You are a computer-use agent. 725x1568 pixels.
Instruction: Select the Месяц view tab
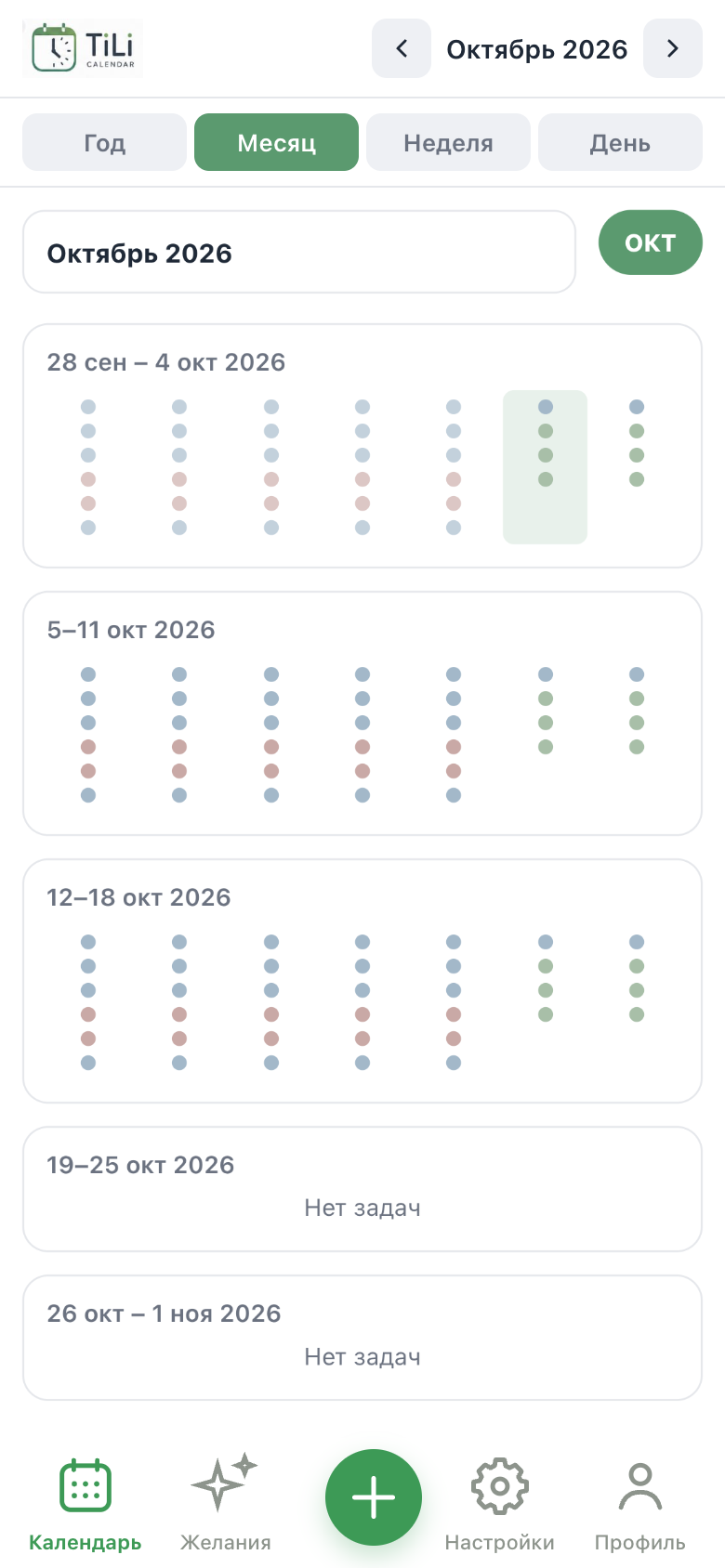click(x=276, y=142)
